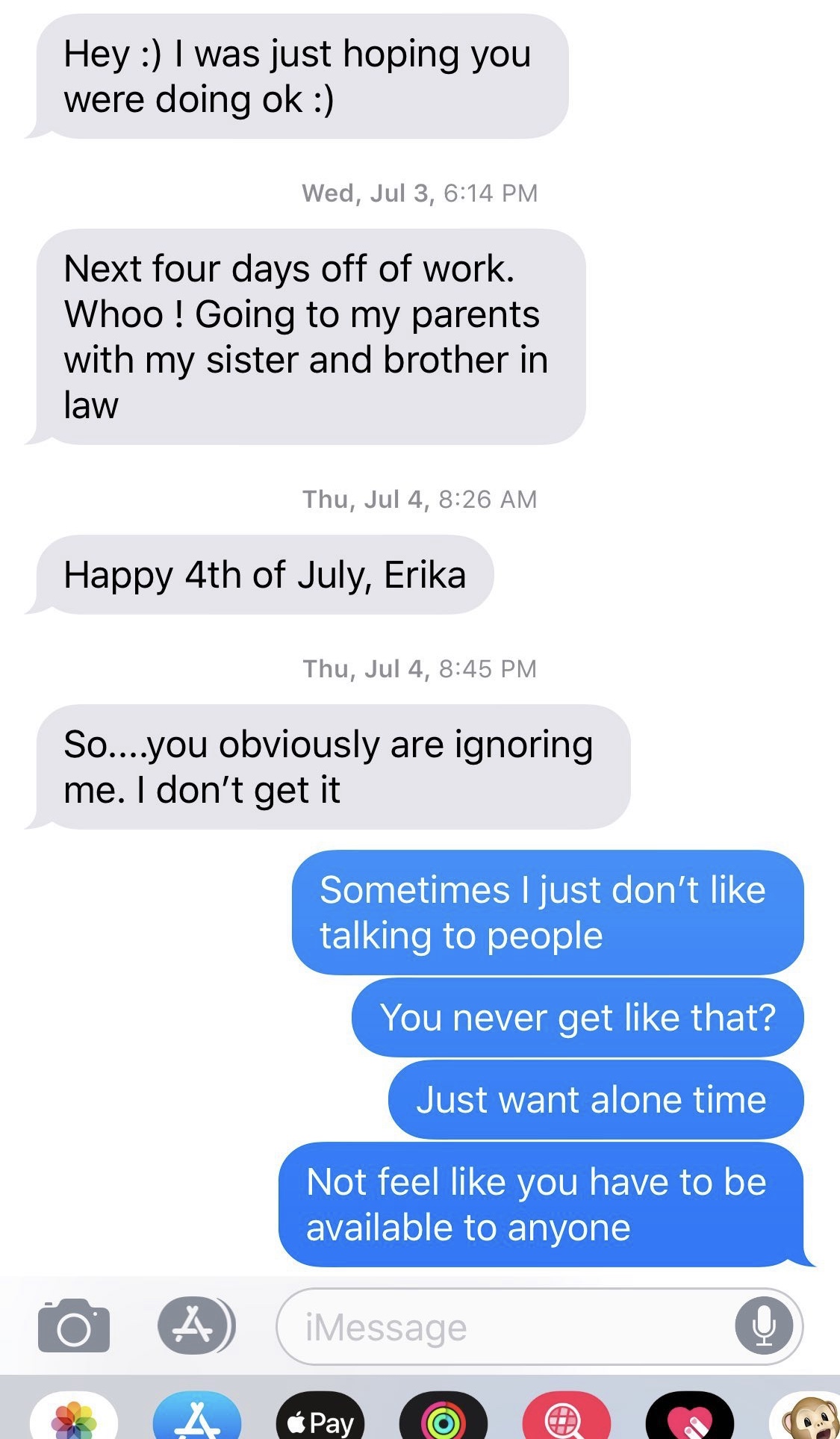Open the camera to attach a photo
This screenshot has width=840, height=1439.
73,1326
